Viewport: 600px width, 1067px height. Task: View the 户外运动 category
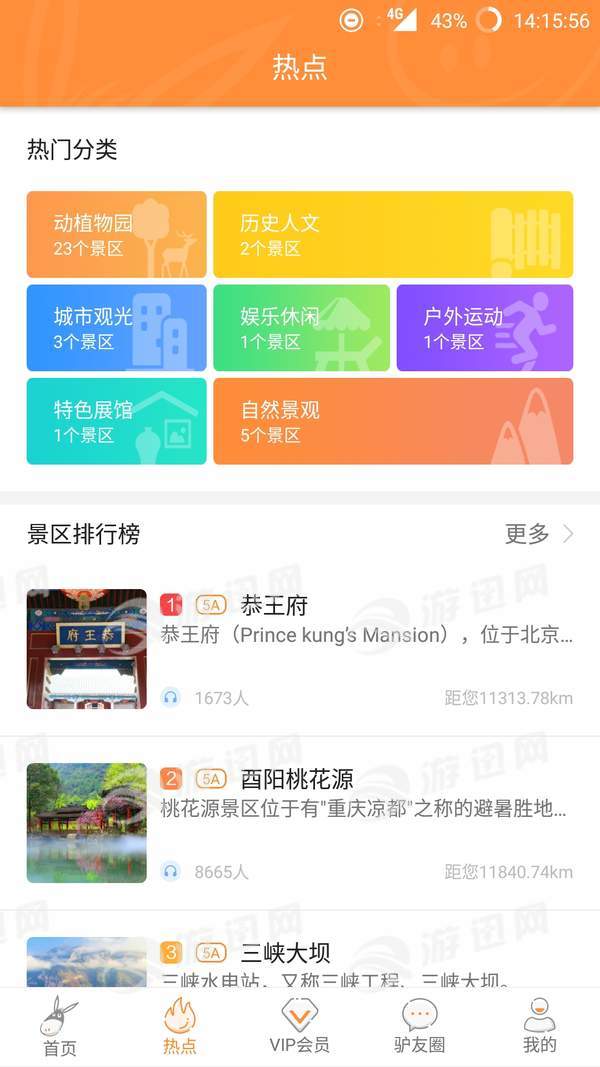tap(484, 328)
